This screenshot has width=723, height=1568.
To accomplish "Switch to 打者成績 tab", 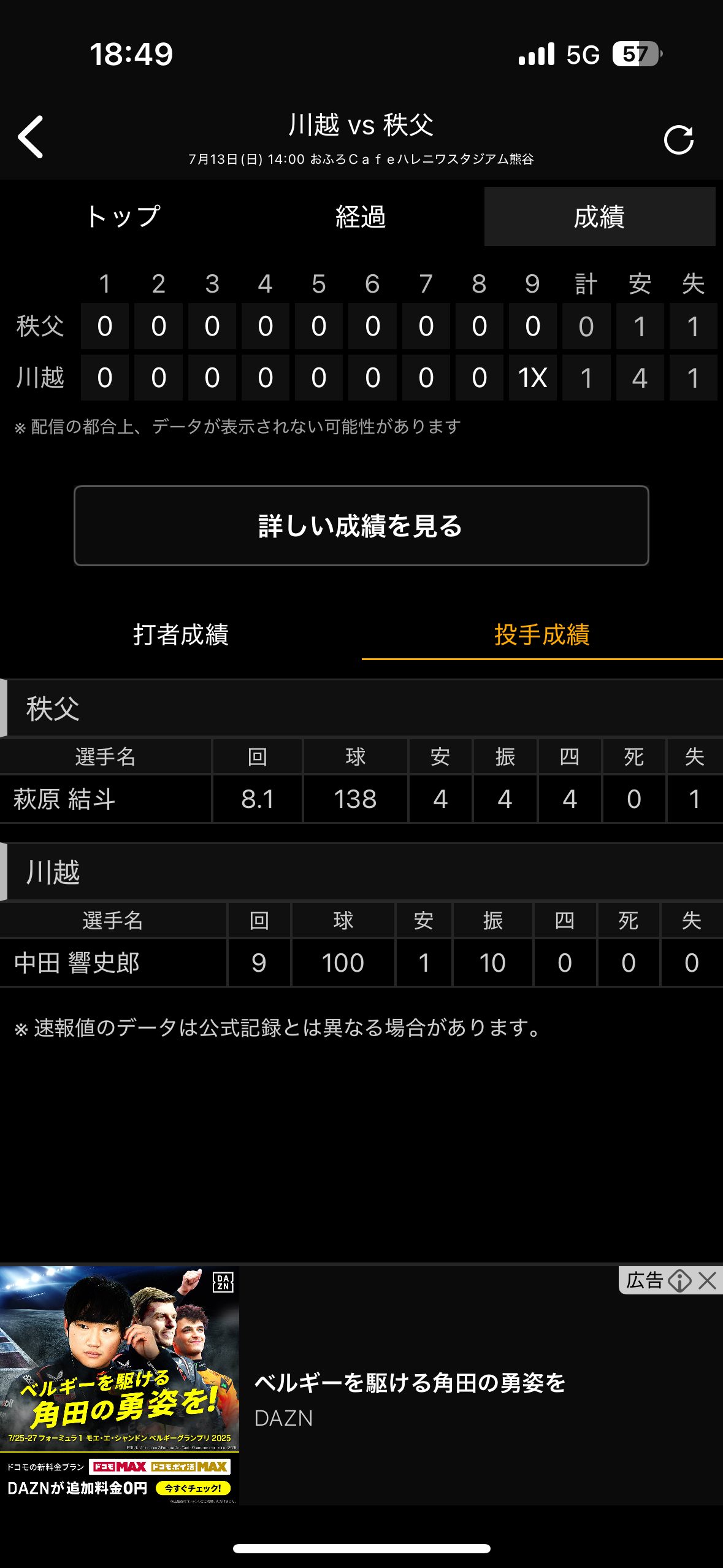I will [x=181, y=634].
